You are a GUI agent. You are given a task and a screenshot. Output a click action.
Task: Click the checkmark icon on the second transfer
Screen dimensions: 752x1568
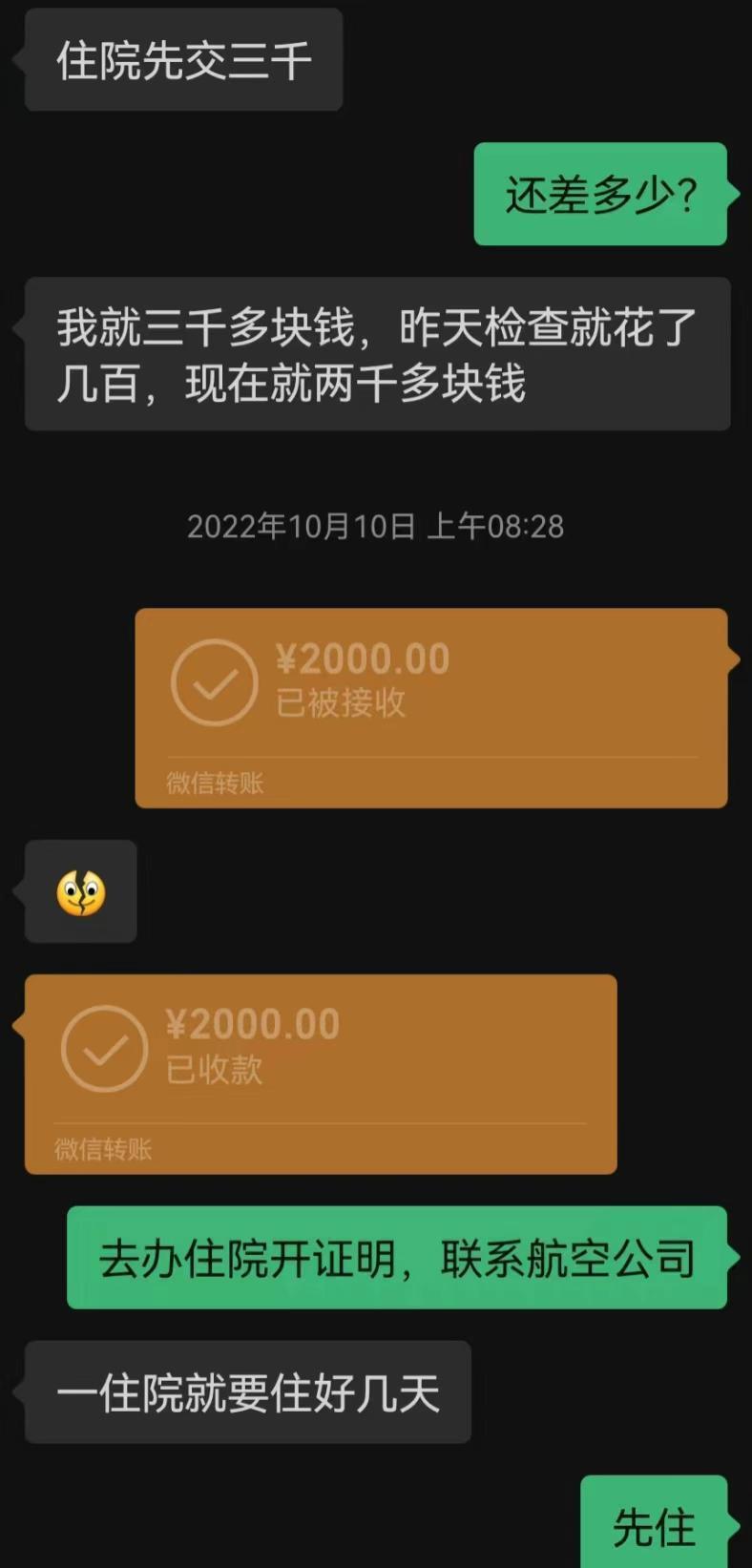pyautogui.click(x=104, y=1047)
